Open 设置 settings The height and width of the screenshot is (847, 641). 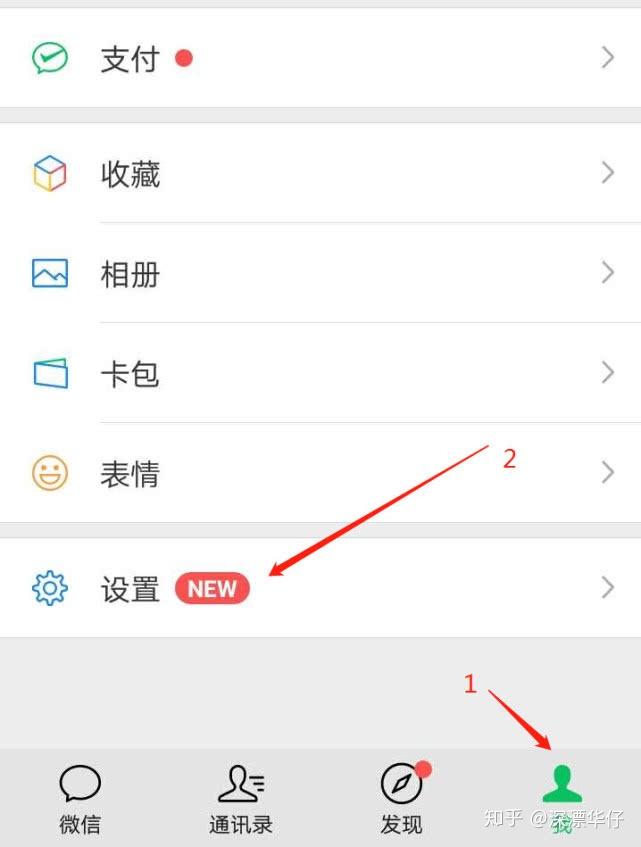pos(320,589)
